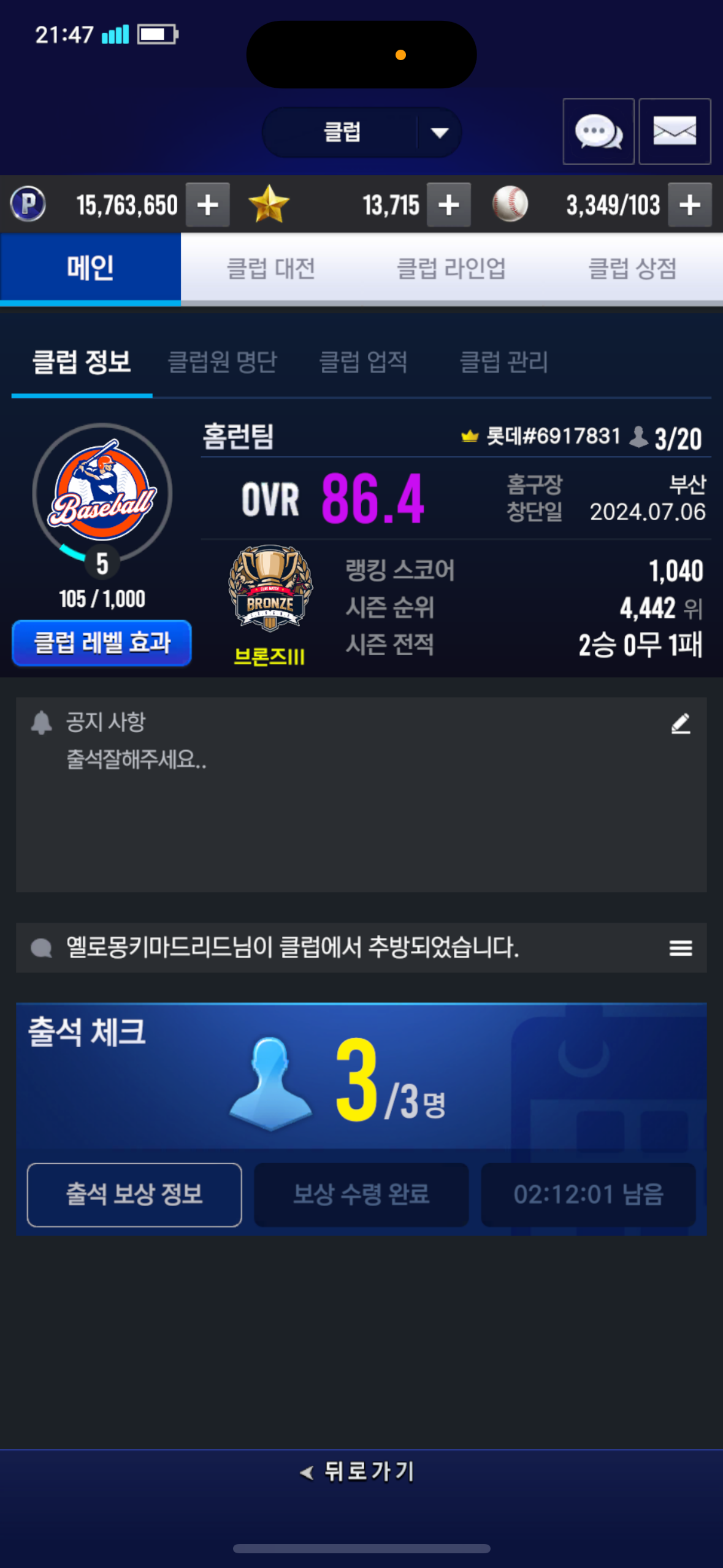This screenshot has width=723, height=1568.
Task: Open the 클럽원 명단 sub-tab
Action: pos(222,362)
